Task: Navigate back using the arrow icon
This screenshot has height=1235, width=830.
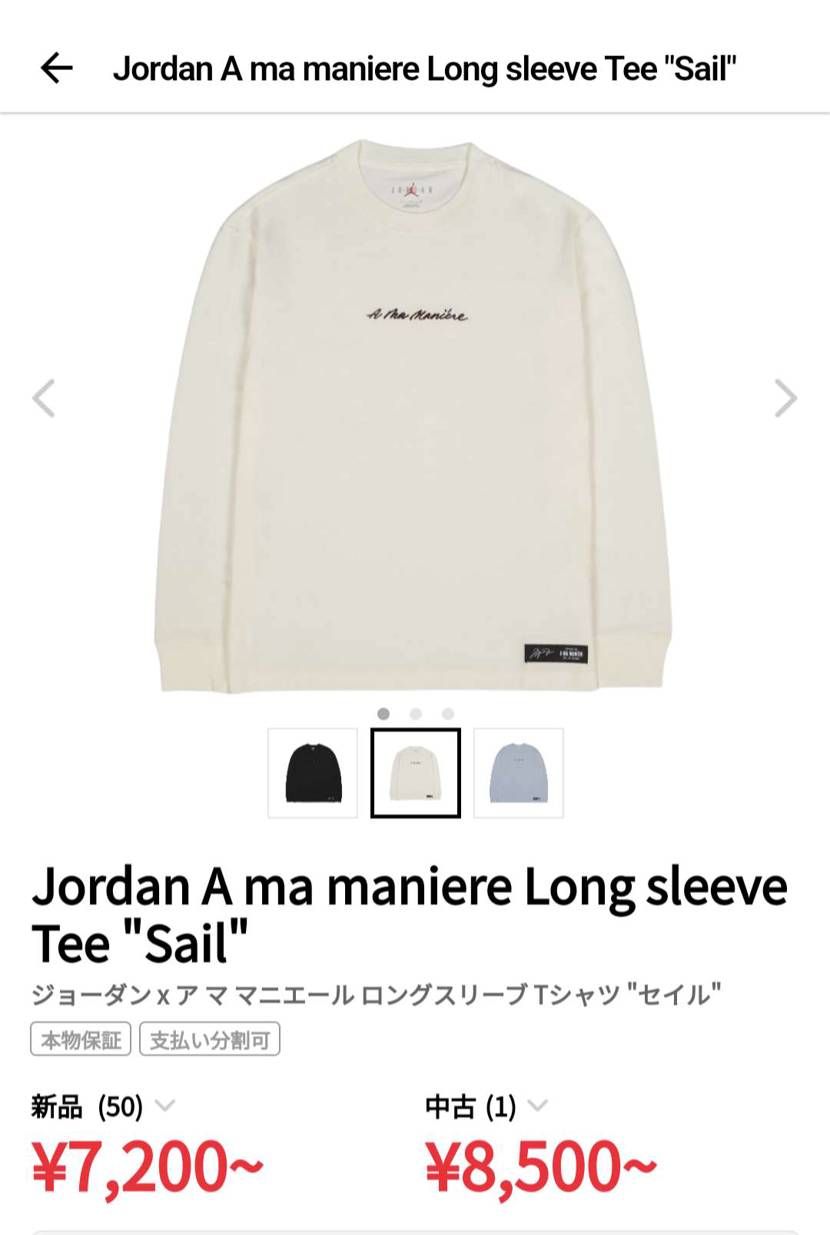Action: pos(57,68)
